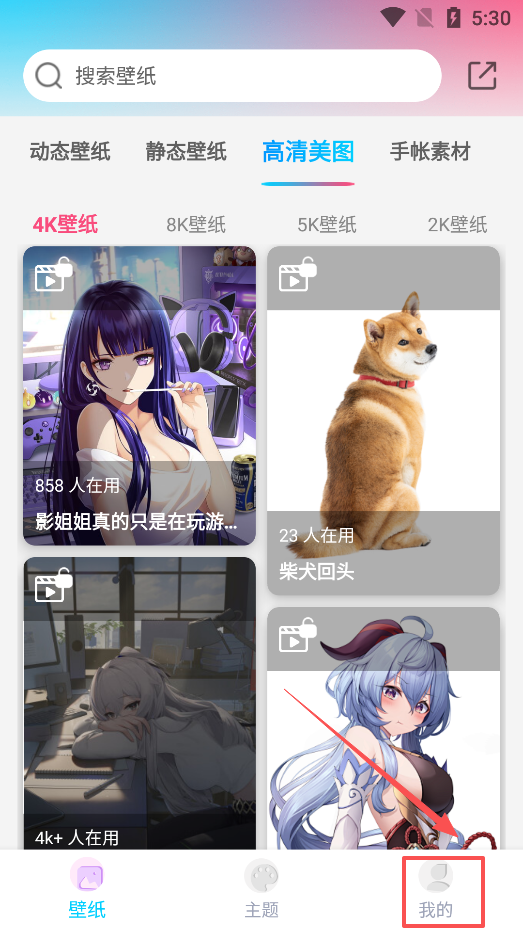523x931 pixels.
Task: Choose the 2K壁纸 filter
Action: (457, 225)
